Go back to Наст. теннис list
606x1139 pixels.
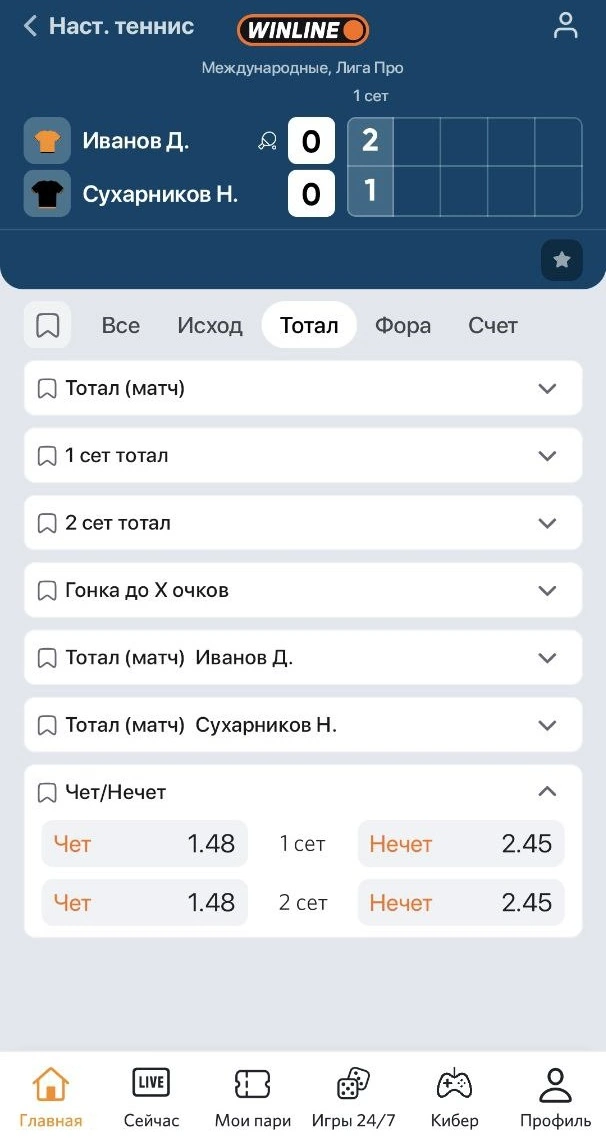pyautogui.click(x=32, y=27)
